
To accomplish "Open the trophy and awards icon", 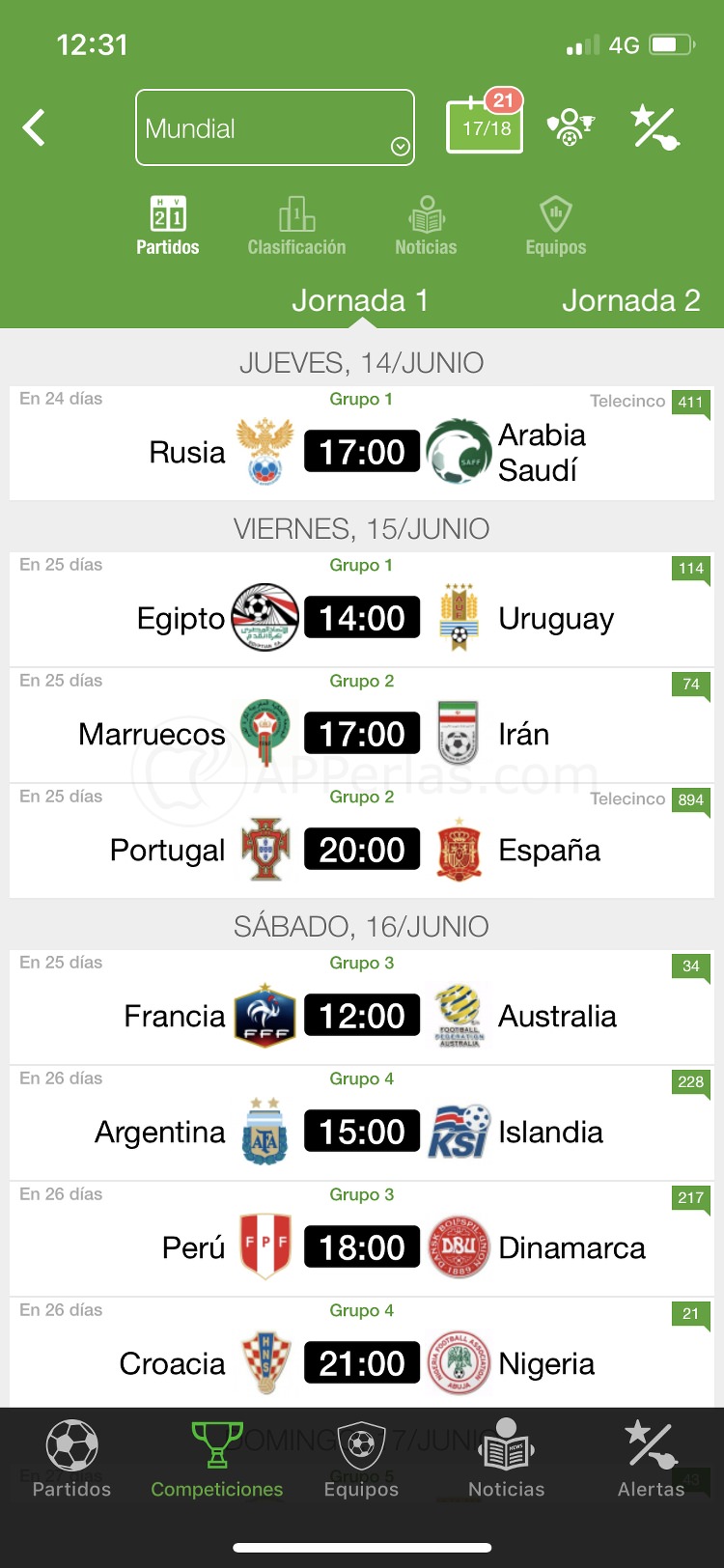I will click(x=571, y=127).
